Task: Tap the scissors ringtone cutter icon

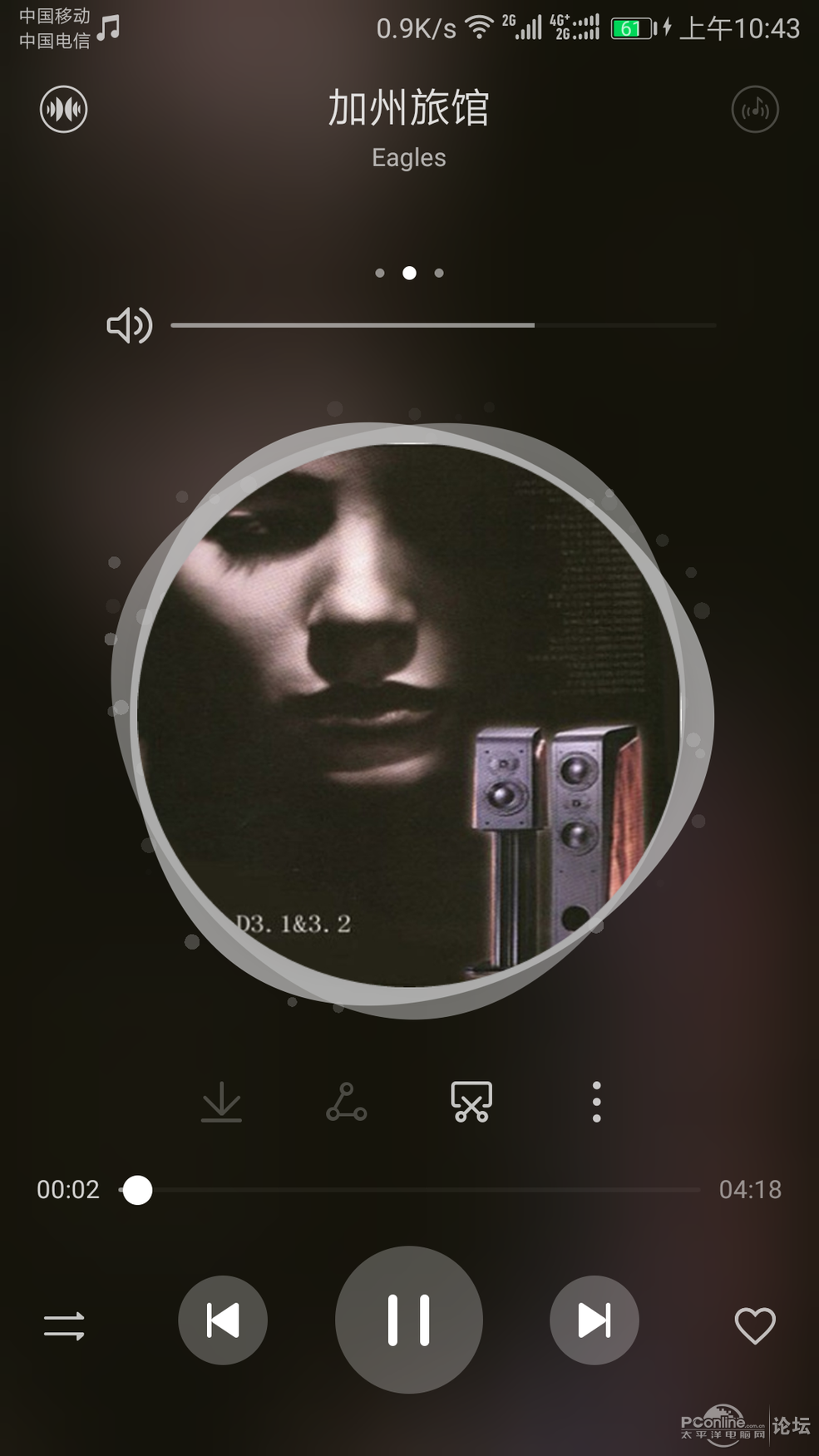Action: click(x=471, y=1102)
